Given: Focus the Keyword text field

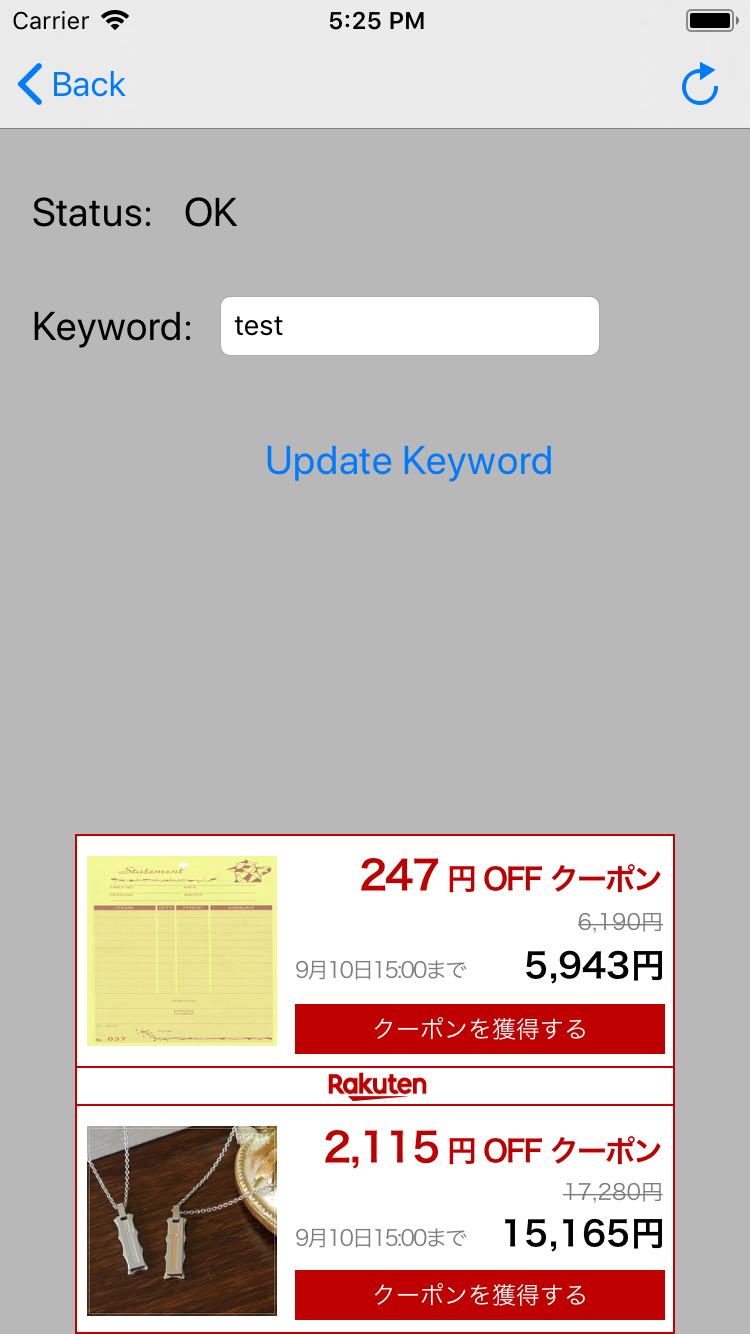Looking at the screenshot, I should 409,326.
